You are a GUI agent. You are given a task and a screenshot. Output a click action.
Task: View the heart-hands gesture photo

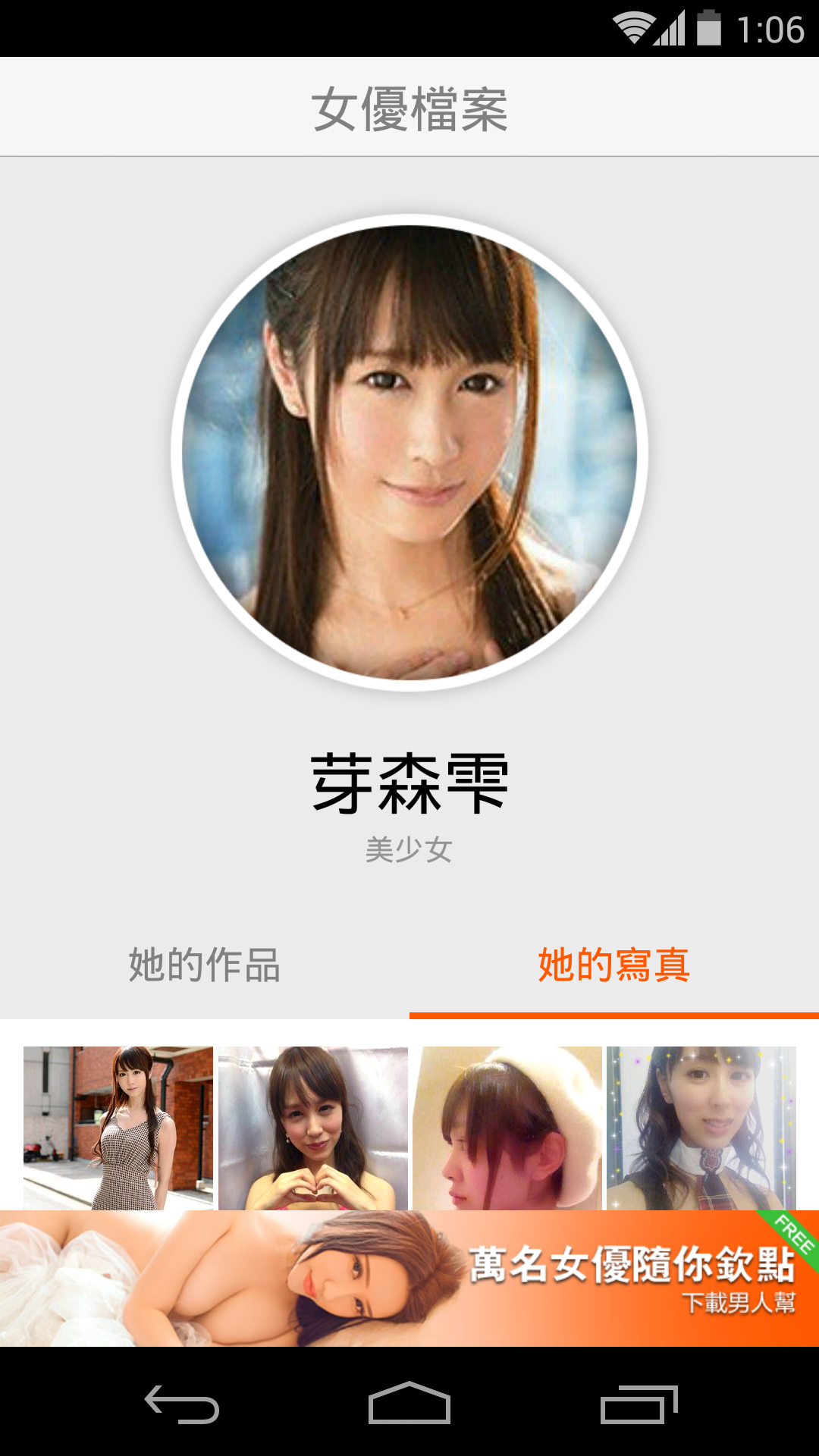pyautogui.click(x=313, y=1128)
